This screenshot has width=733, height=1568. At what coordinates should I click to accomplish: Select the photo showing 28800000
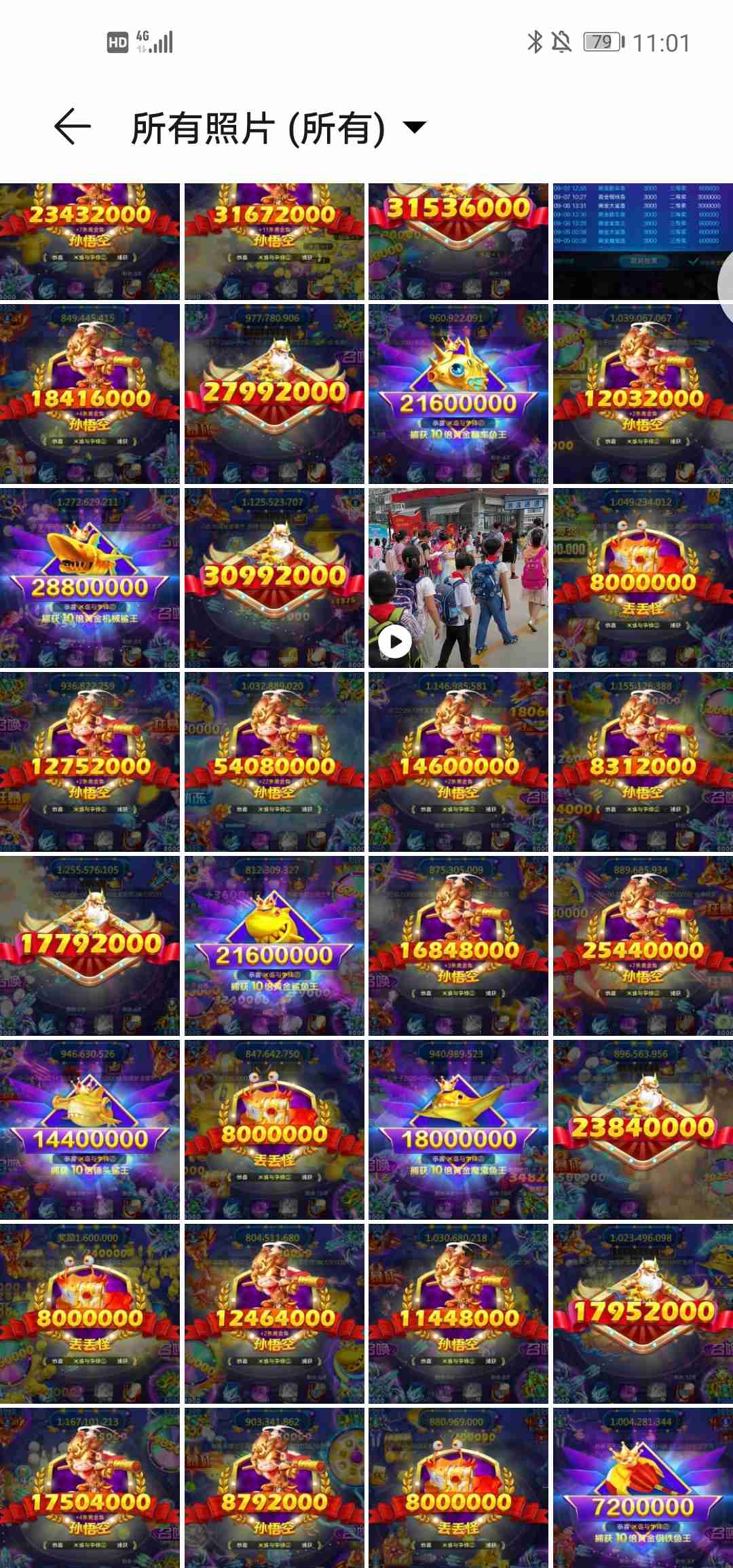[90, 578]
